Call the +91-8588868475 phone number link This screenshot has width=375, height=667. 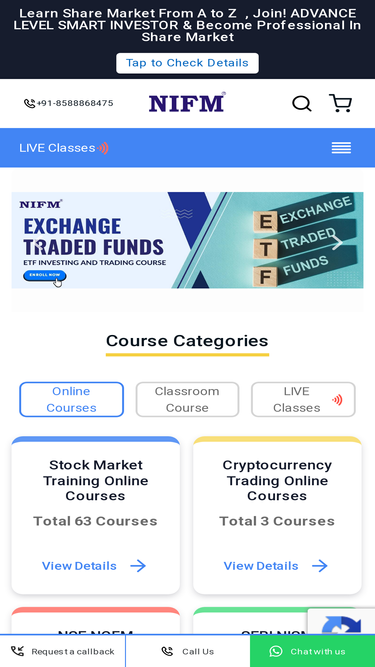pyautogui.click(x=69, y=103)
